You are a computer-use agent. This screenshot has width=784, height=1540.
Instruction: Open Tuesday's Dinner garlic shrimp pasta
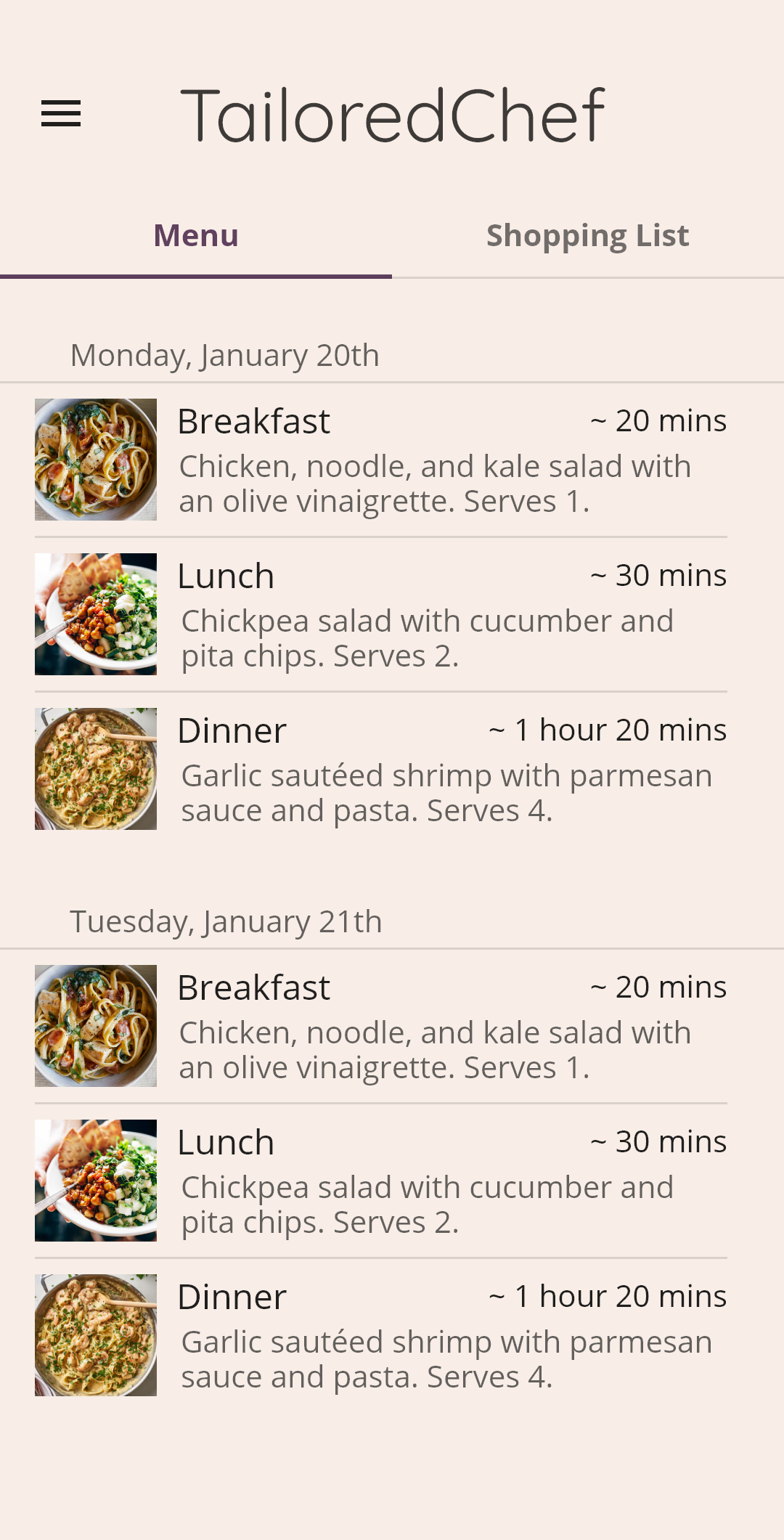(x=381, y=1335)
